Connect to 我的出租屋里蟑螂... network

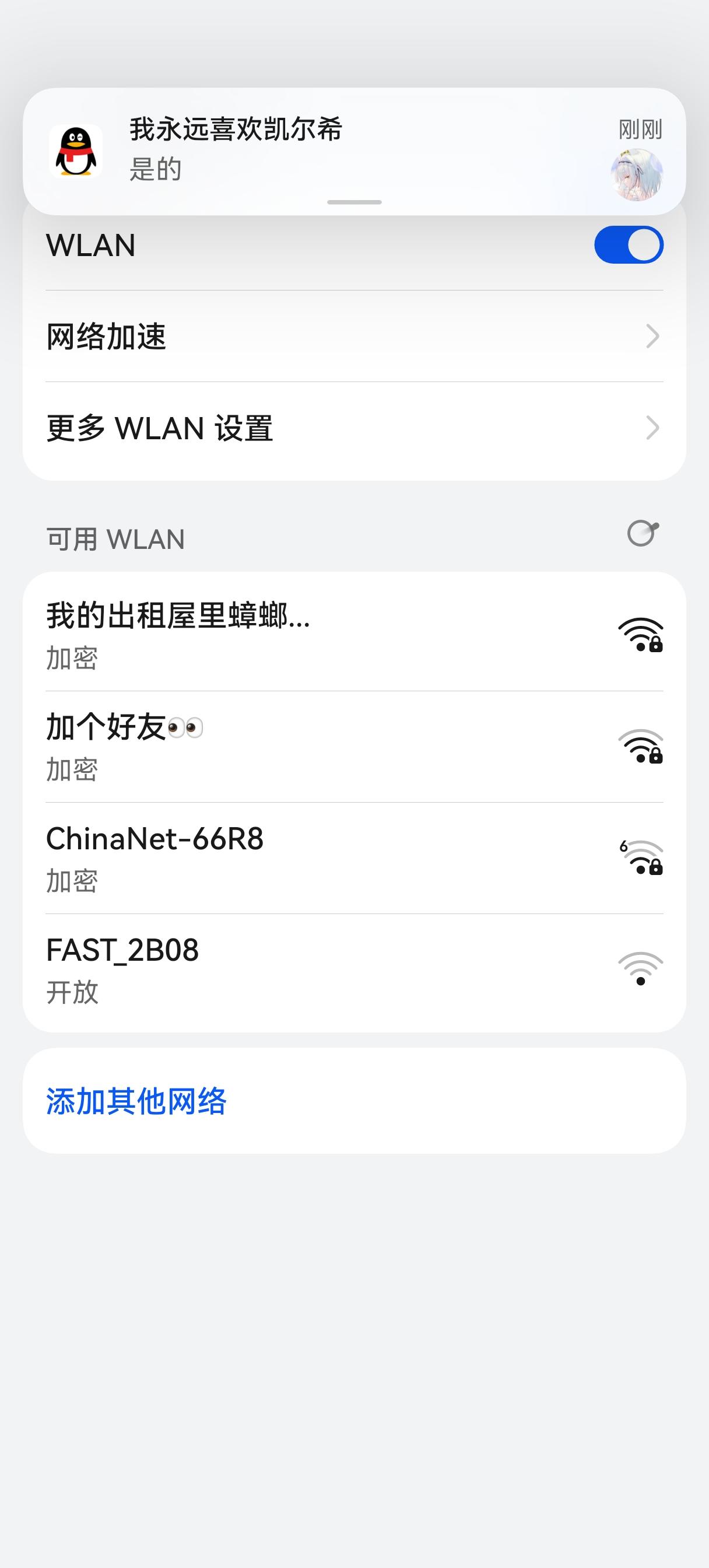pyautogui.click(x=354, y=634)
